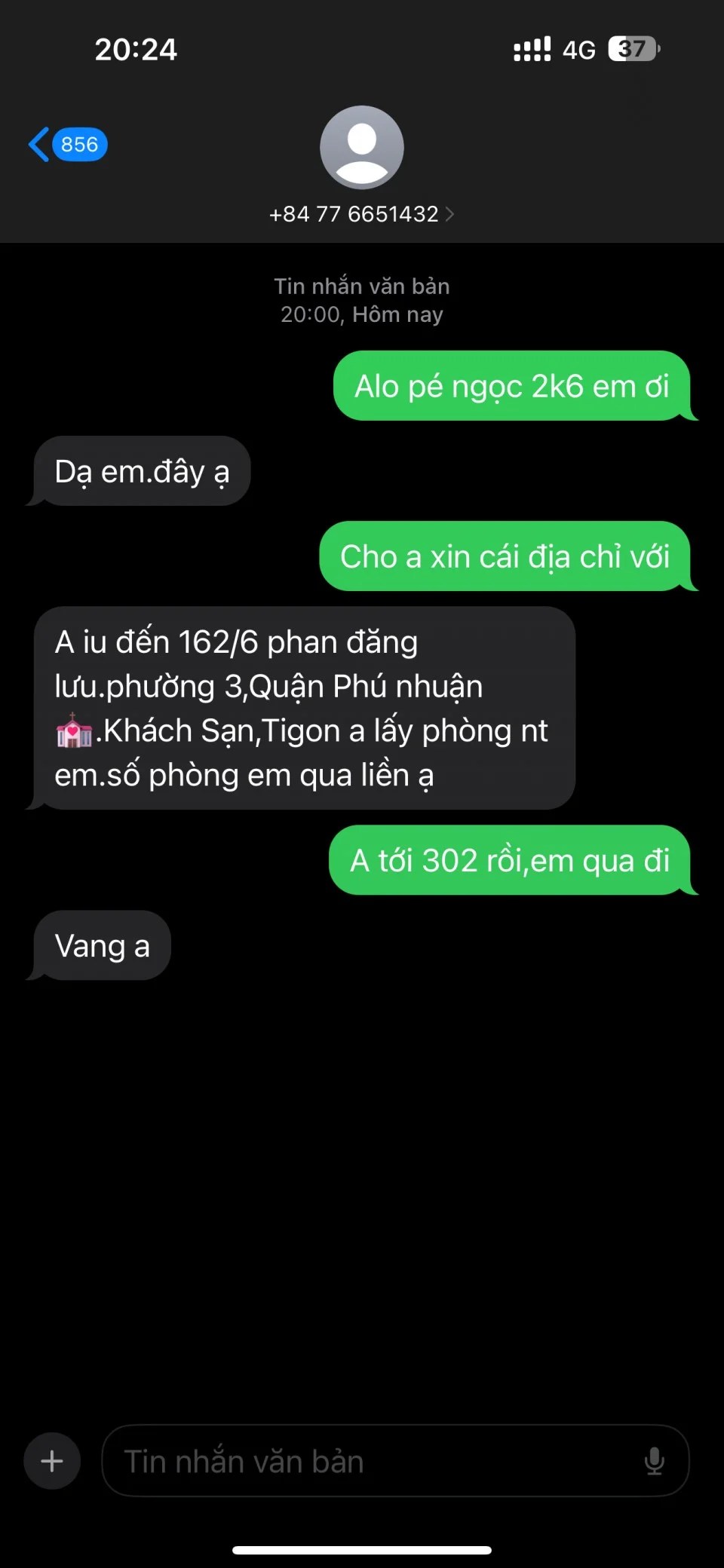Screen dimensions: 724x1568
Task: Tap the plus button to add attachments
Action: (x=52, y=1461)
